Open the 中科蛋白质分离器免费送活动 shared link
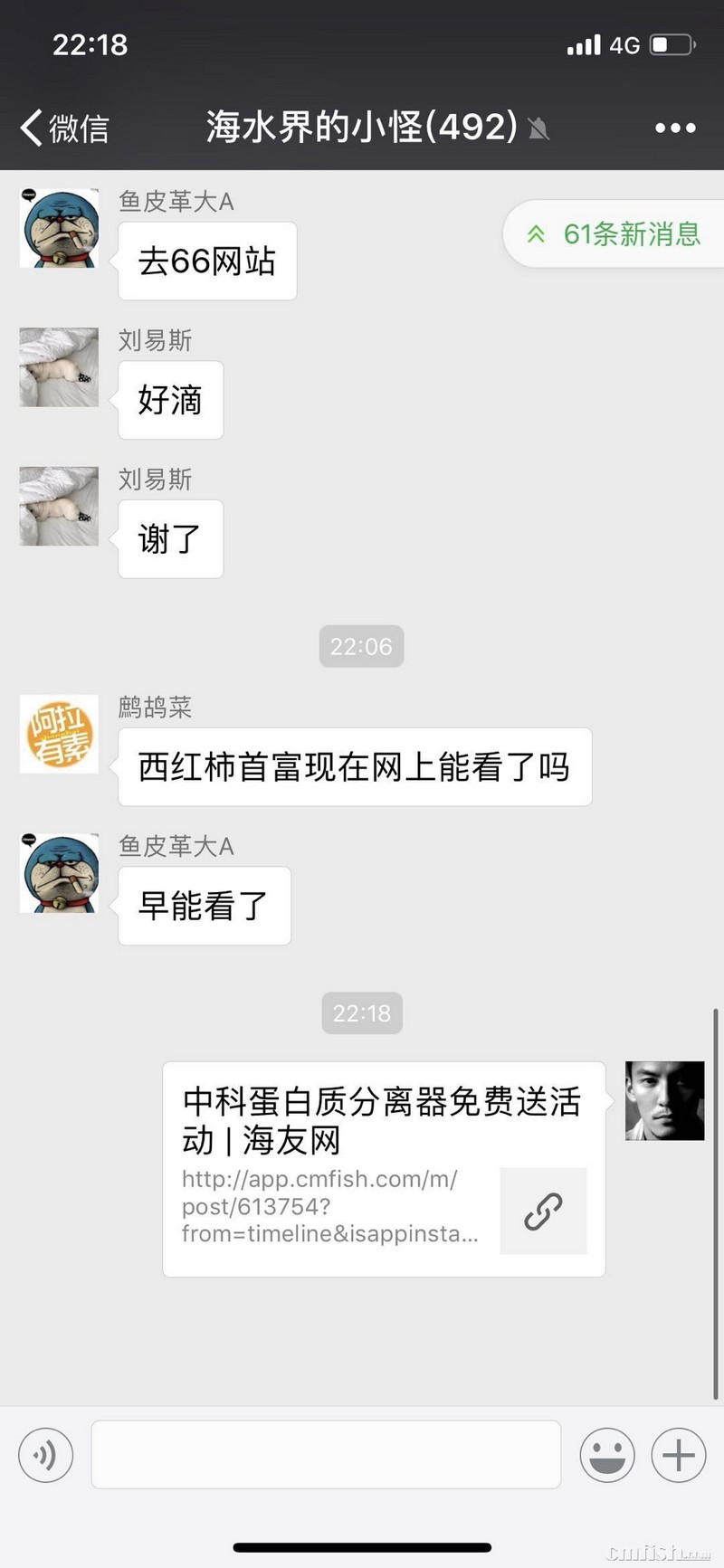This screenshot has height=1568, width=724. [384, 1168]
